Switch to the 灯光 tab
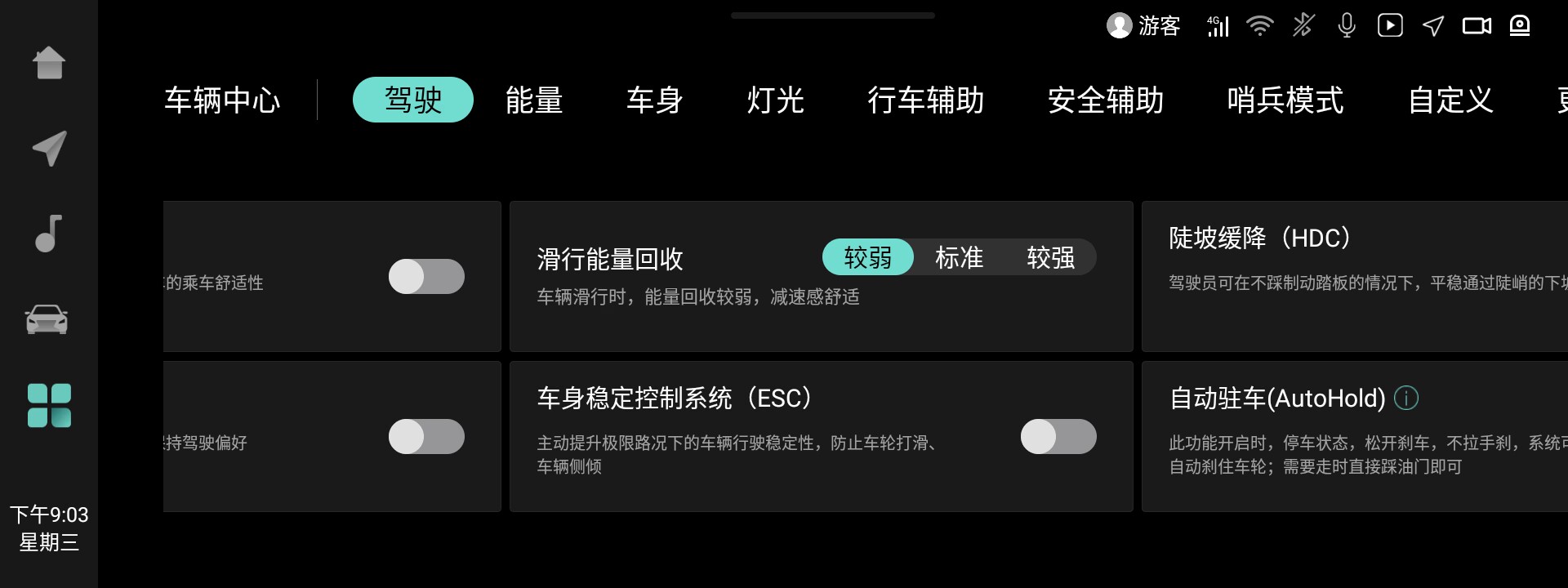The image size is (1568, 588). click(775, 100)
